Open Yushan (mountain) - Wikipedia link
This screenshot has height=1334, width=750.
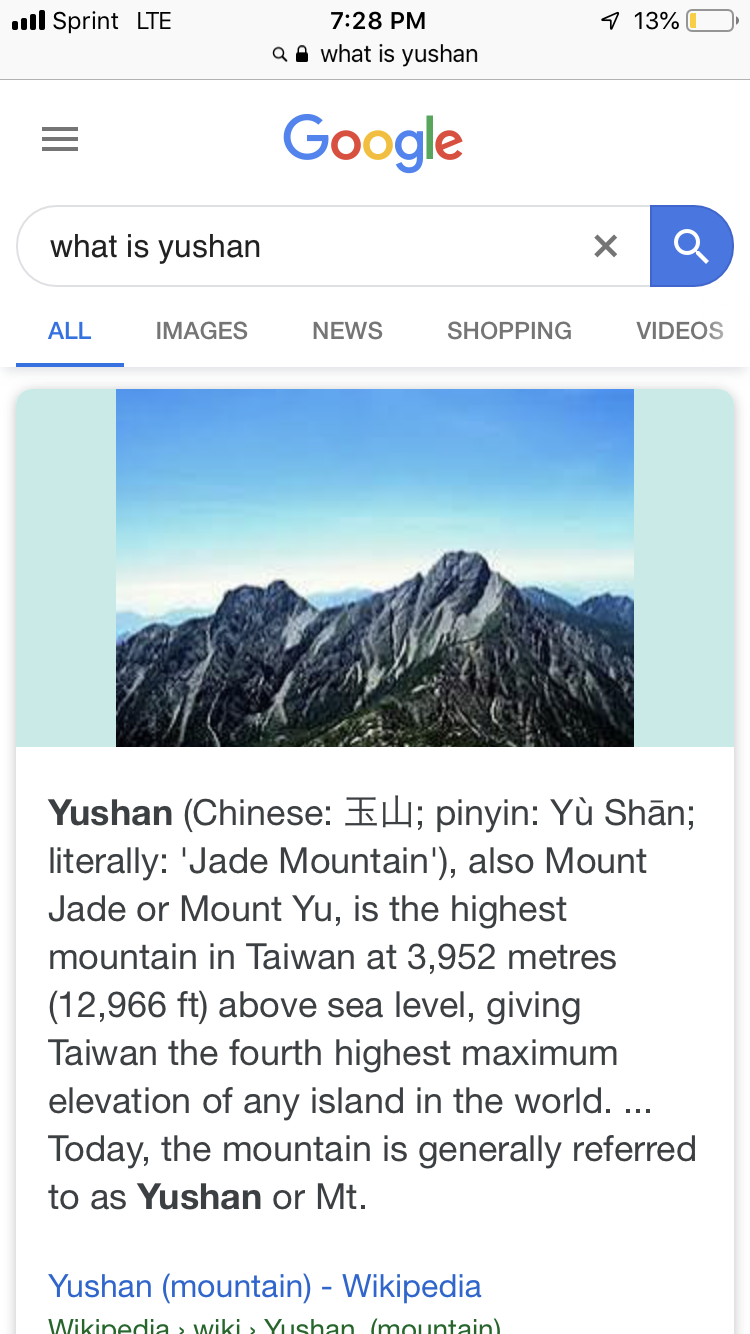click(265, 1286)
